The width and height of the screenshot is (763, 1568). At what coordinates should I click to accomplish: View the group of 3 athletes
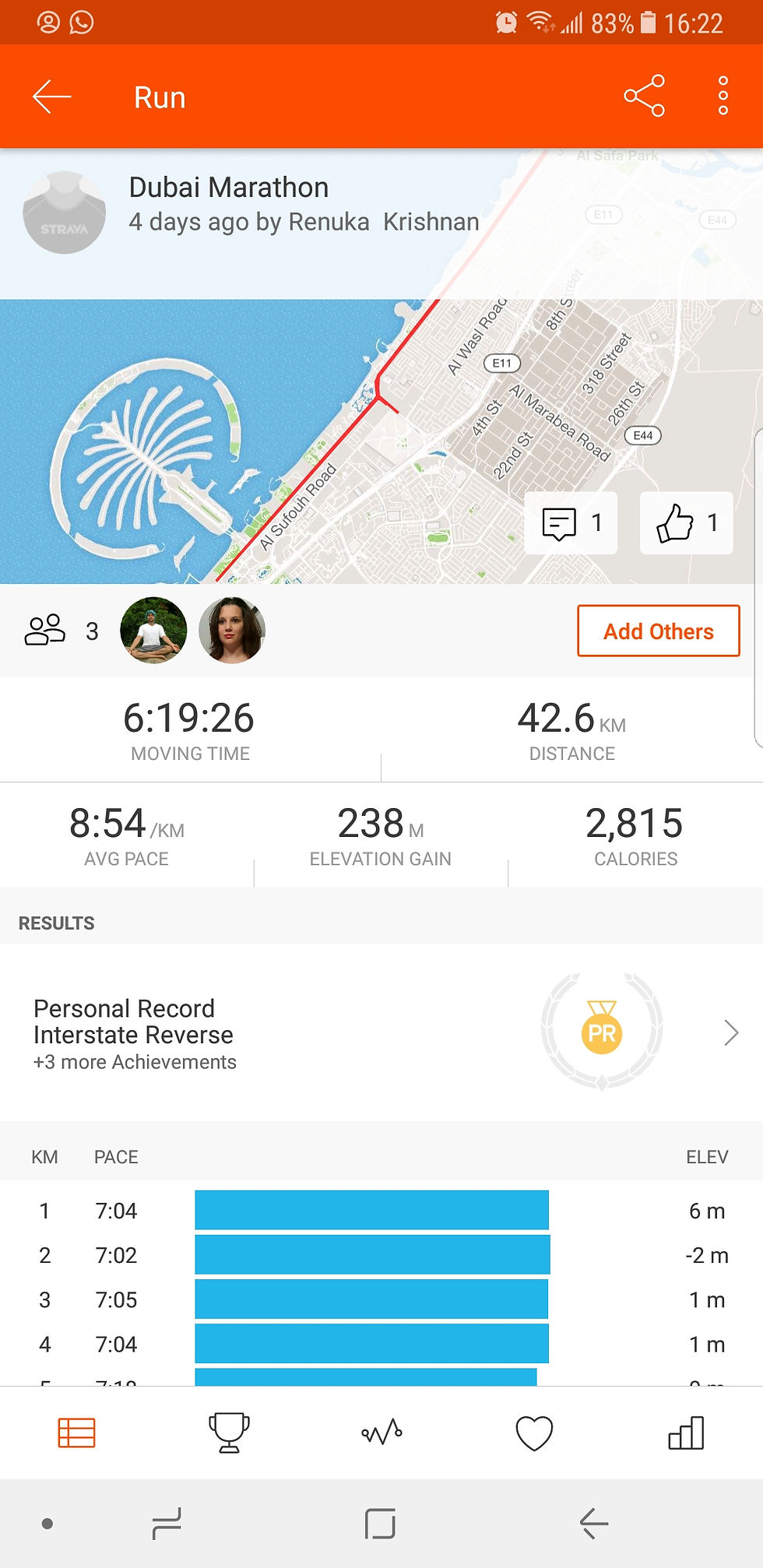pyautogui.click(x=61, y=631)
